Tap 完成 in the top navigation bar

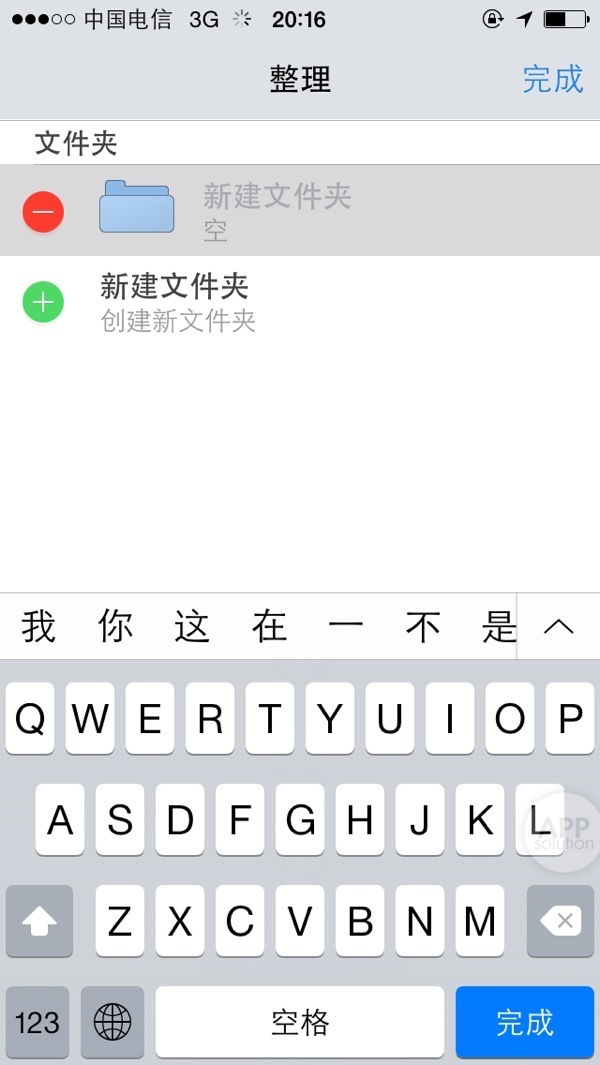pyautogui.click(x=552, y=79)
